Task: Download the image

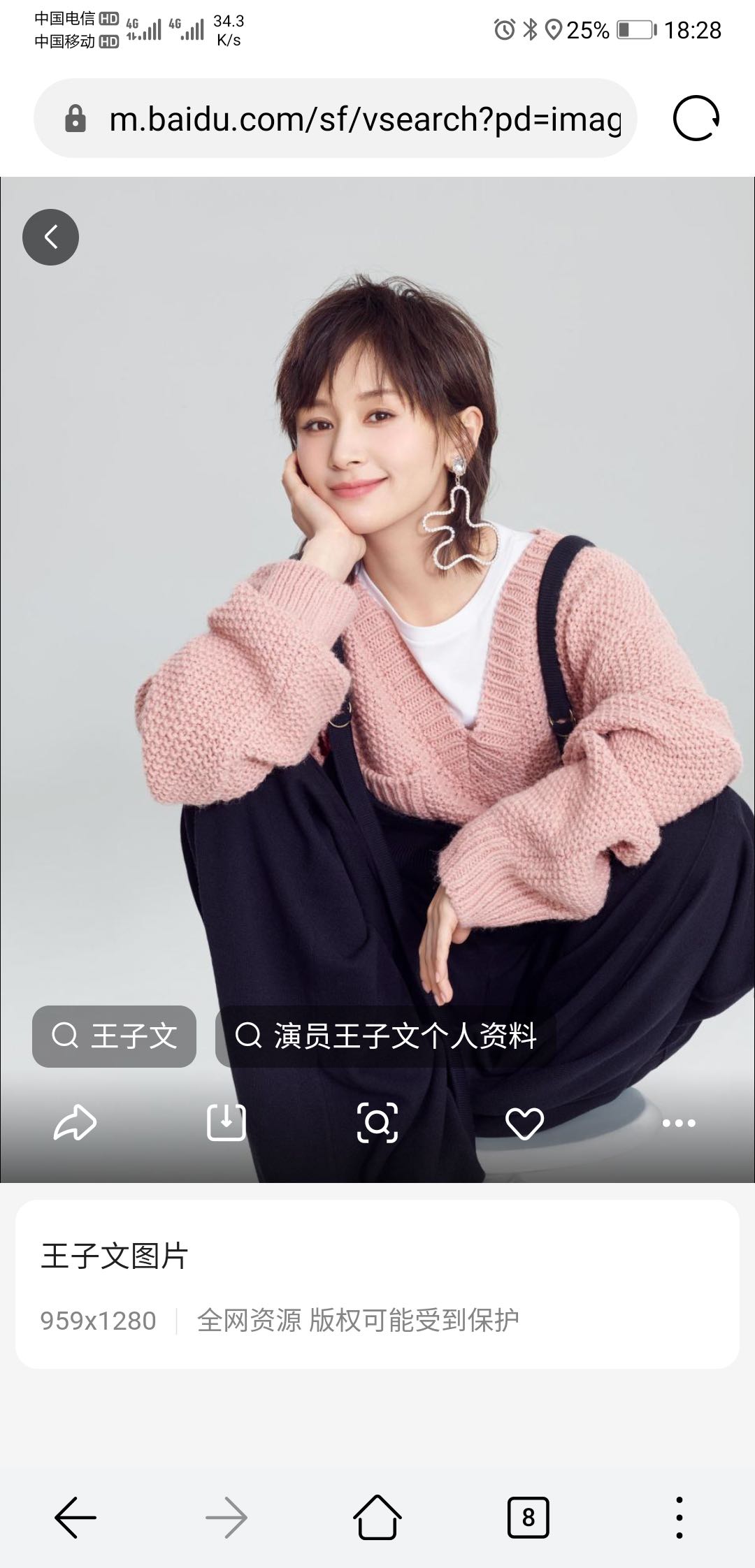Action: tap(226, 1123)
